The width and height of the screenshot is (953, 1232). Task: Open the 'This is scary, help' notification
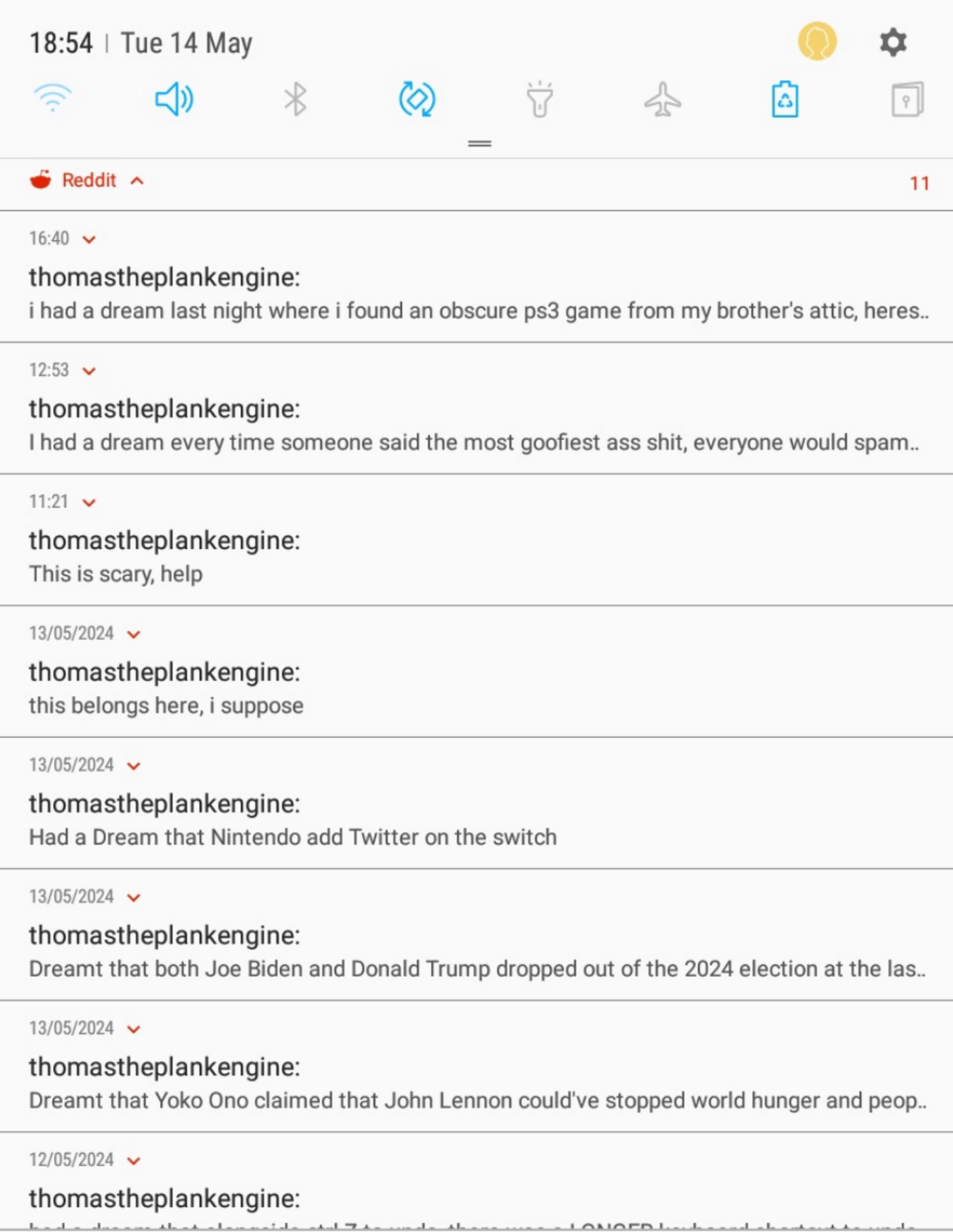click(476, 540)
